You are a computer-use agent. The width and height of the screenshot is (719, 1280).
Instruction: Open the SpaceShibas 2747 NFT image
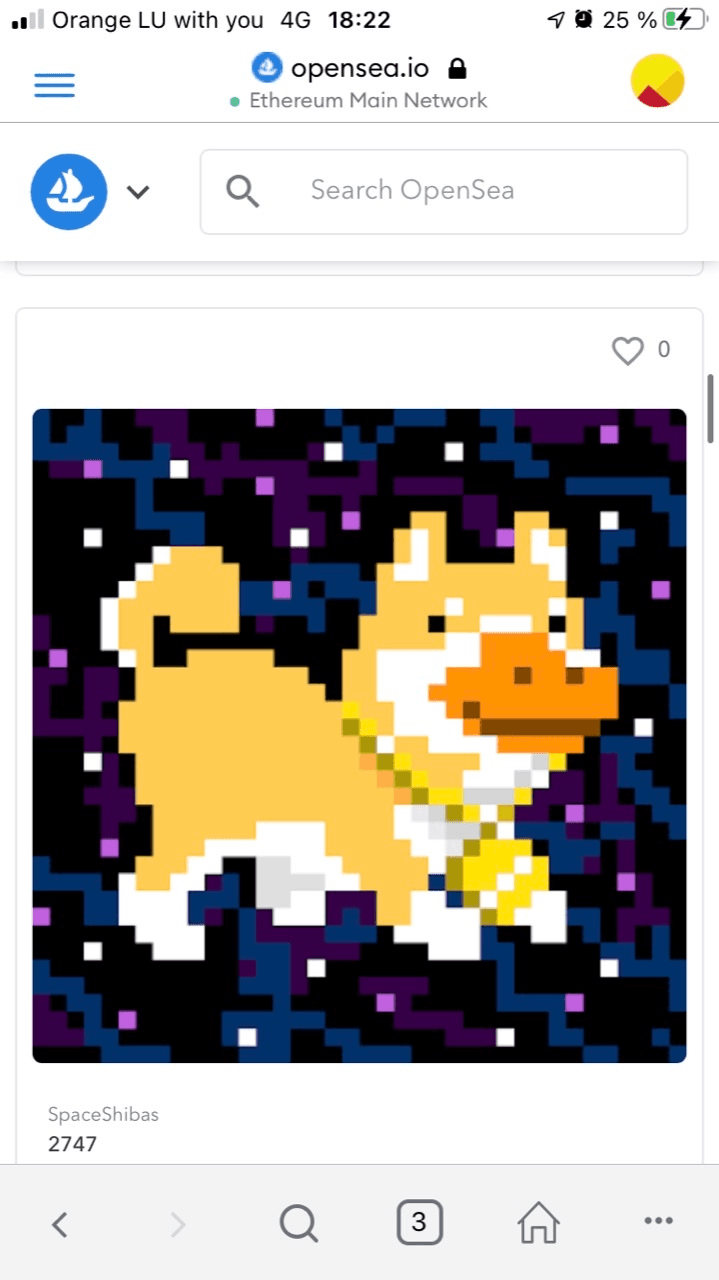(x=359, y=736)
